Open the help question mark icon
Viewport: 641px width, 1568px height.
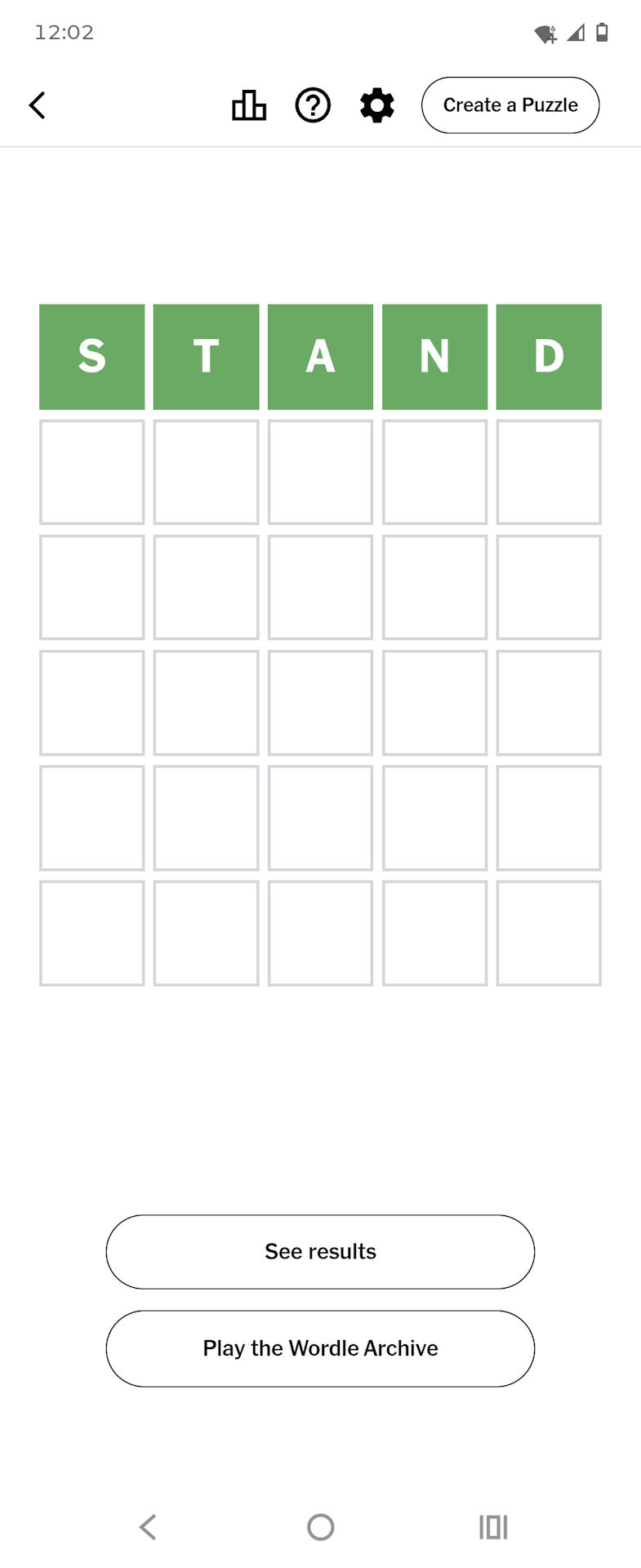click(x=313, y=105)
